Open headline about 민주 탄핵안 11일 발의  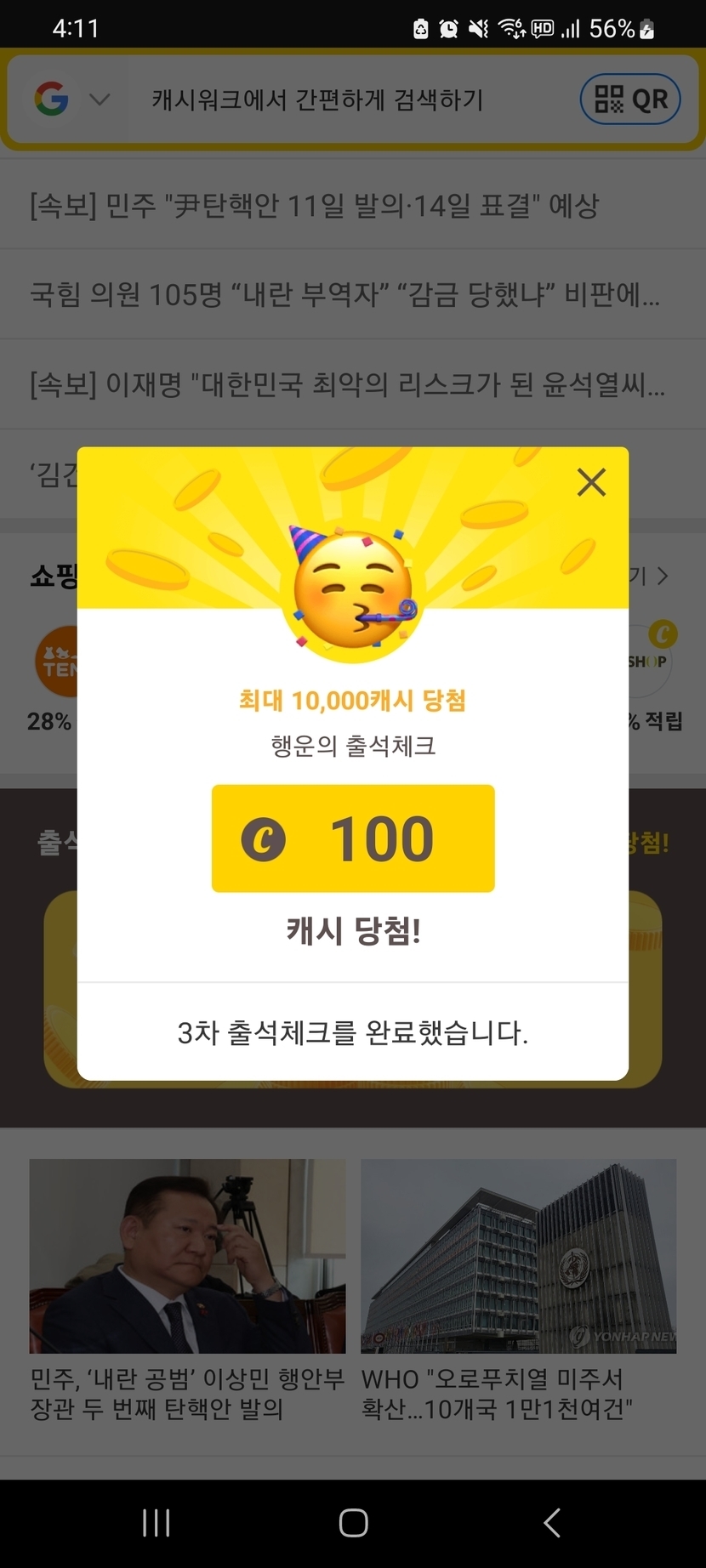(x=315, y=205)
